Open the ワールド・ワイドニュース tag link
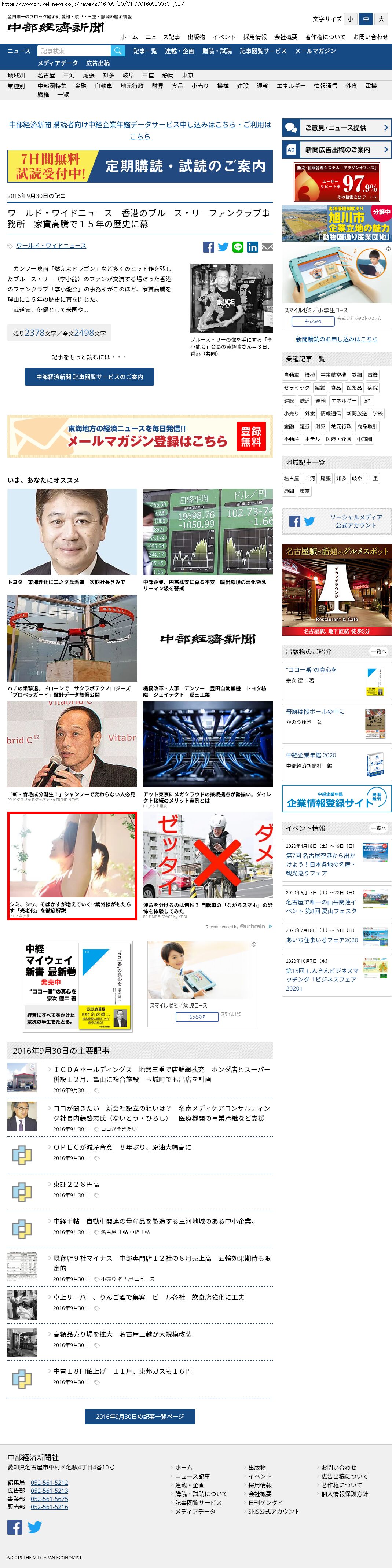 tap(51, 246)
